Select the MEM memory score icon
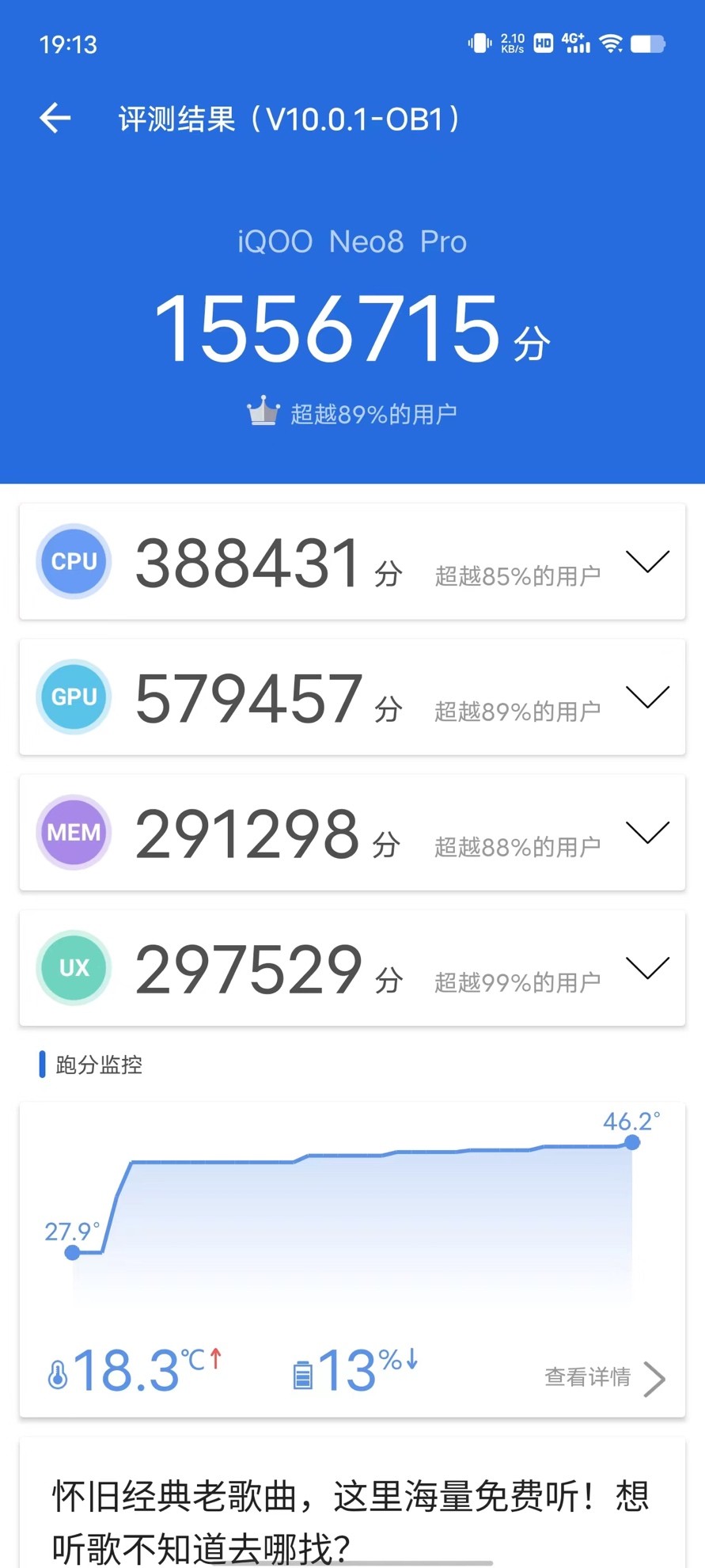This screenshot has height=1568, width=705. pos(73,833)
